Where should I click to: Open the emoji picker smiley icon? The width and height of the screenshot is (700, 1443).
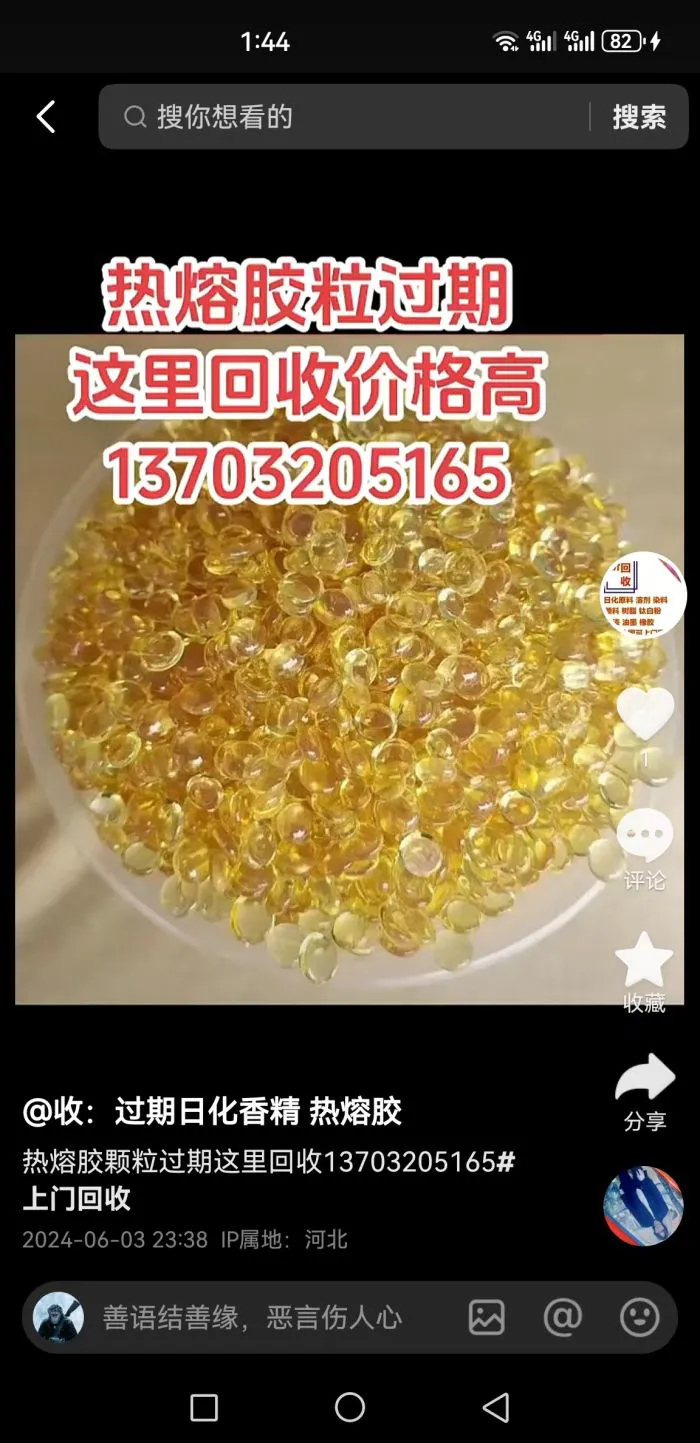pos(639,1317)
